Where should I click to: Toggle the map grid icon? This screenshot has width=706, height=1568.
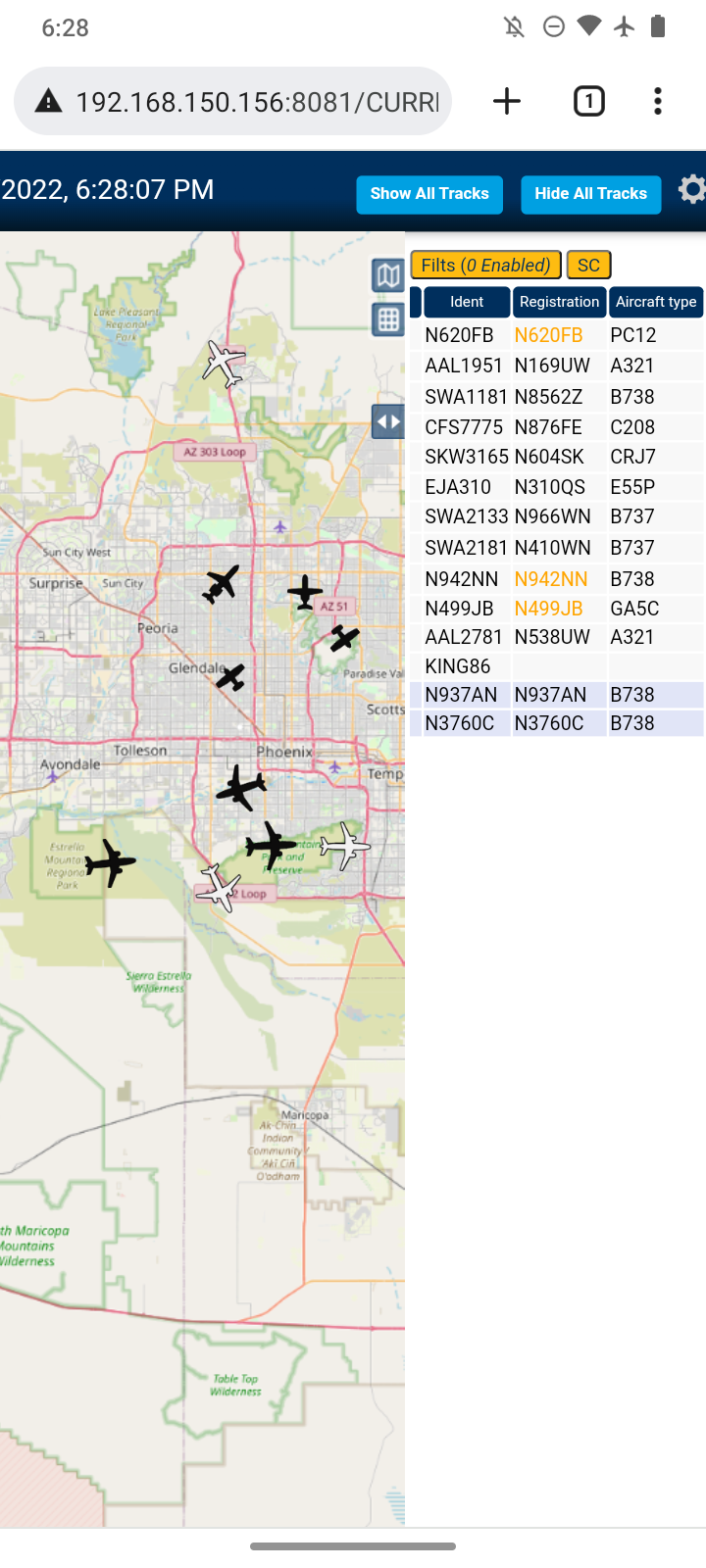388,319
